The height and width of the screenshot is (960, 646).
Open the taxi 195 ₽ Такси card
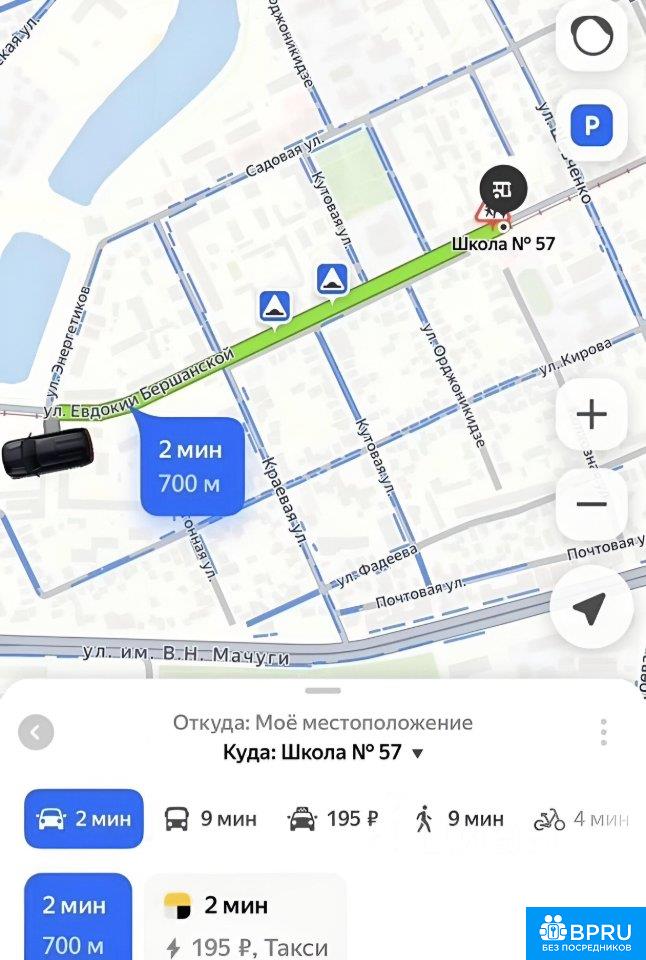click(x=246, y=917)
